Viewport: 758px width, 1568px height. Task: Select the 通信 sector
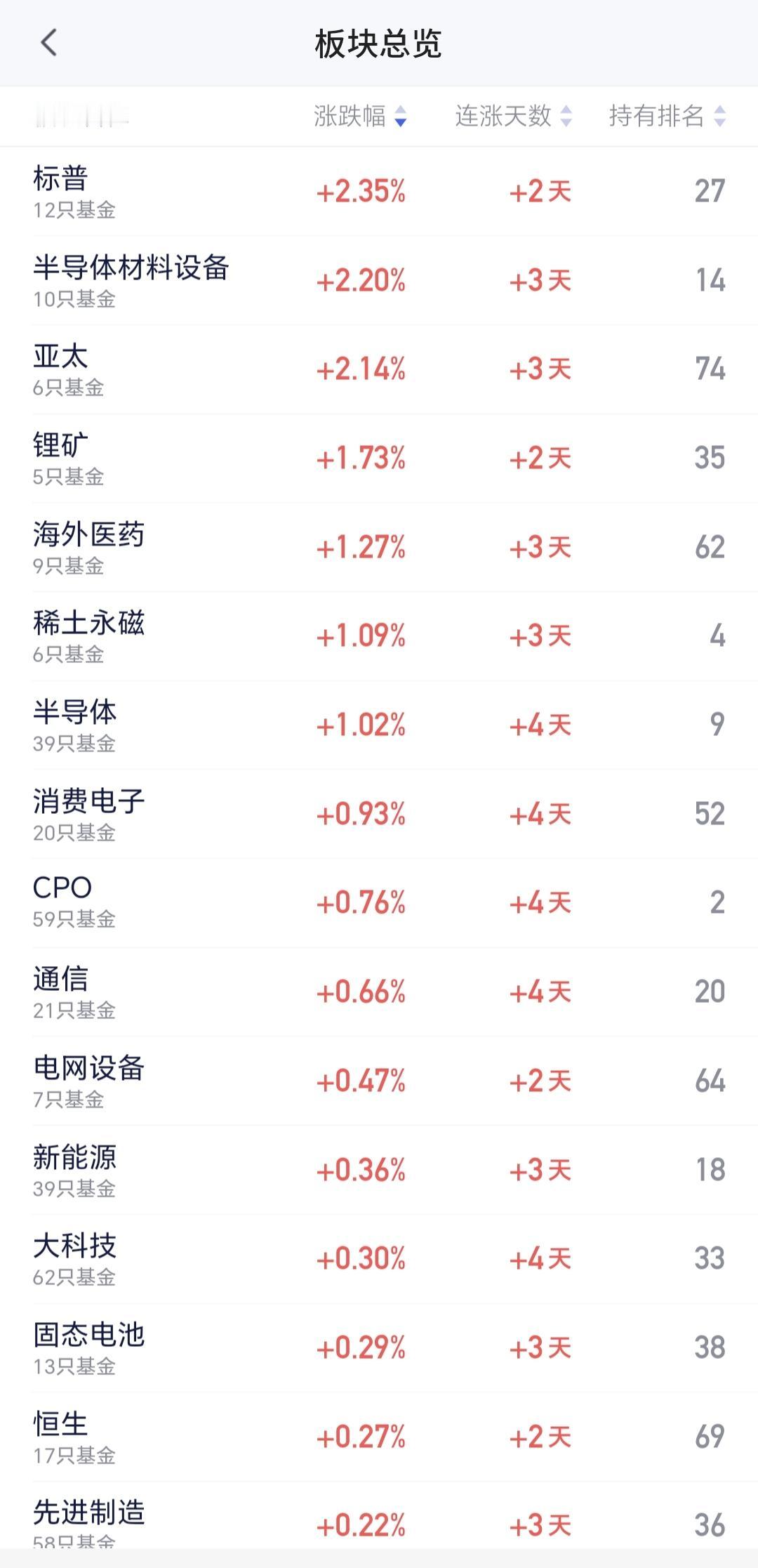point(379,991)
